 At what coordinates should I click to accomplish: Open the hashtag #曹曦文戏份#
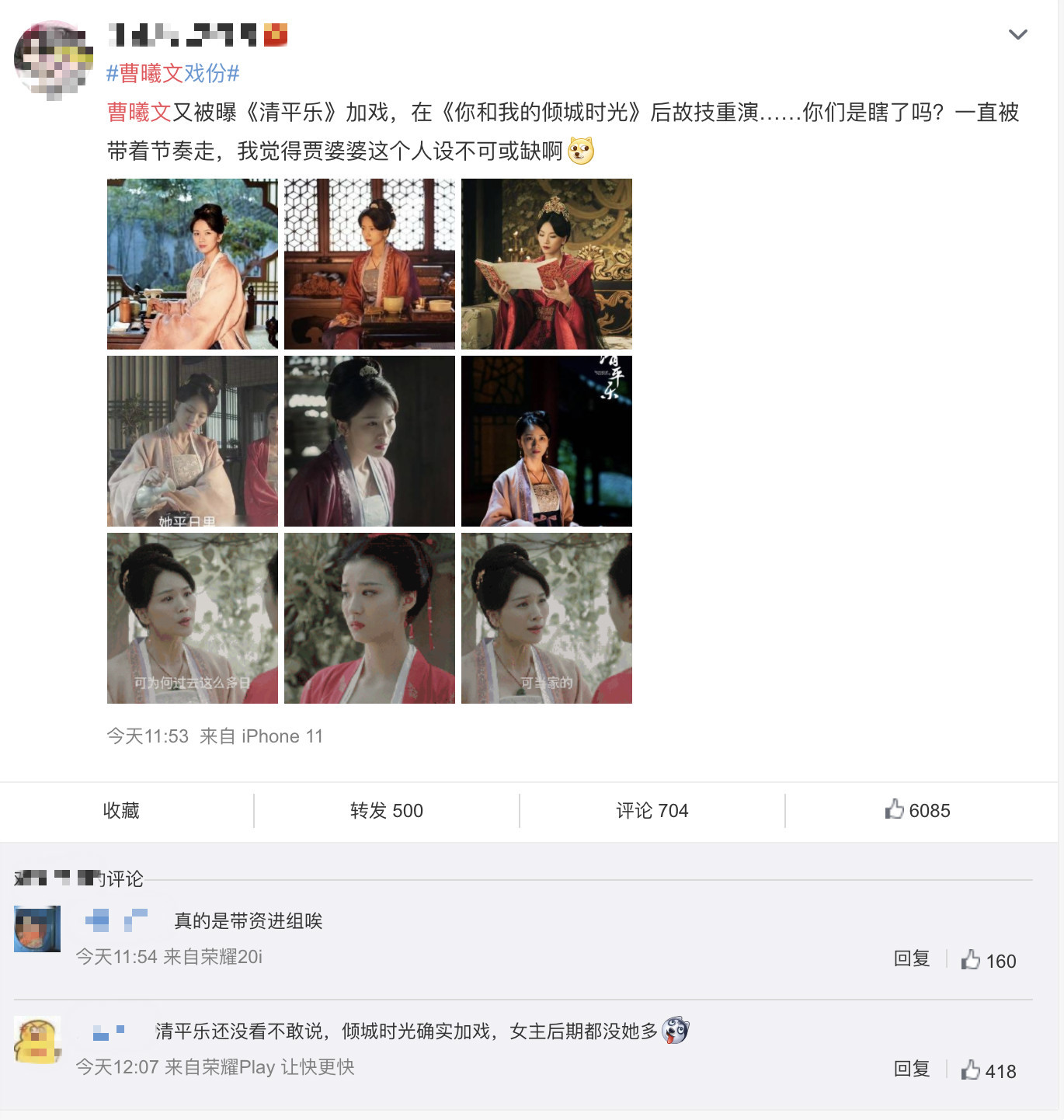pyautogui.click(x=172, y=73)
